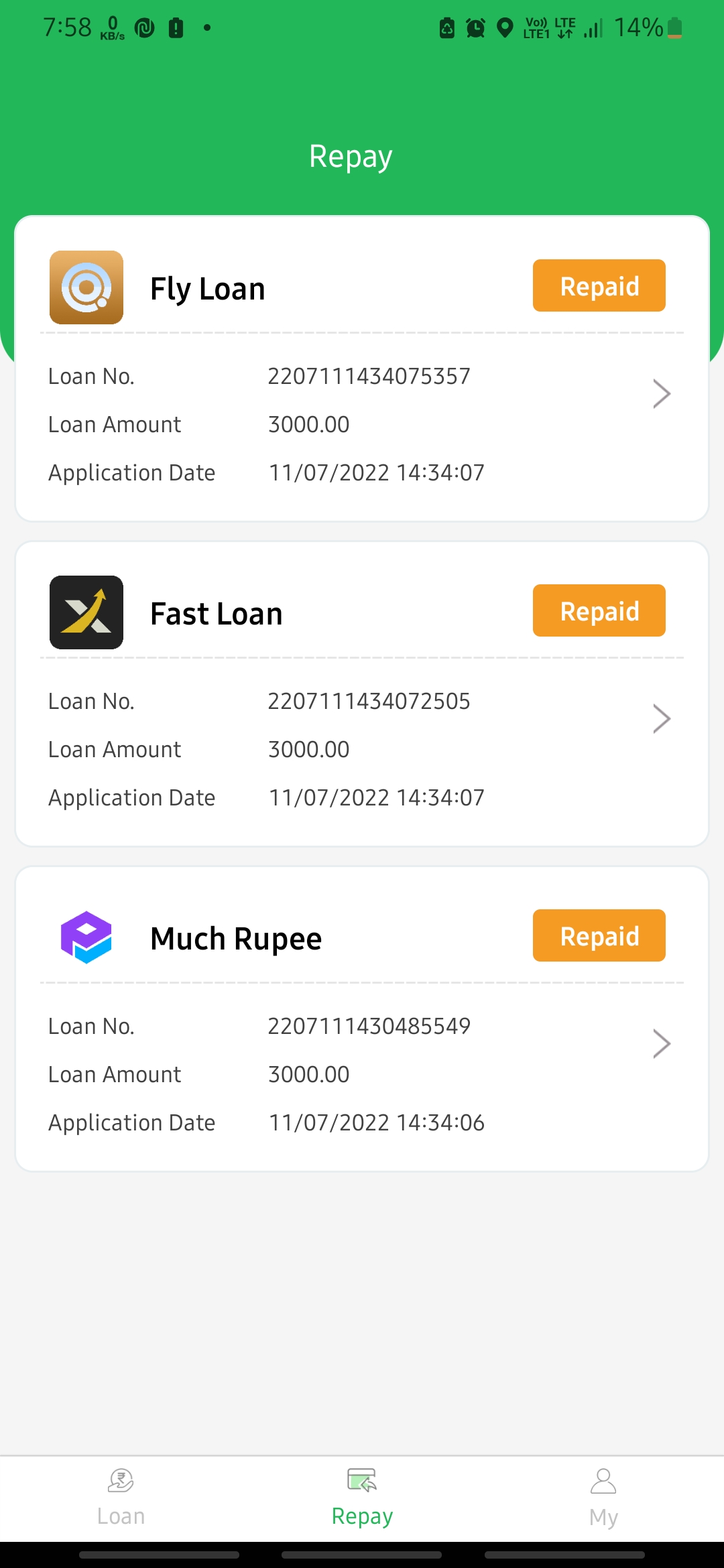Tap the Repaid button for Fly Loan
This screenshot has height=1568, width=724.
pyautogui.click(x=599, y=286)
